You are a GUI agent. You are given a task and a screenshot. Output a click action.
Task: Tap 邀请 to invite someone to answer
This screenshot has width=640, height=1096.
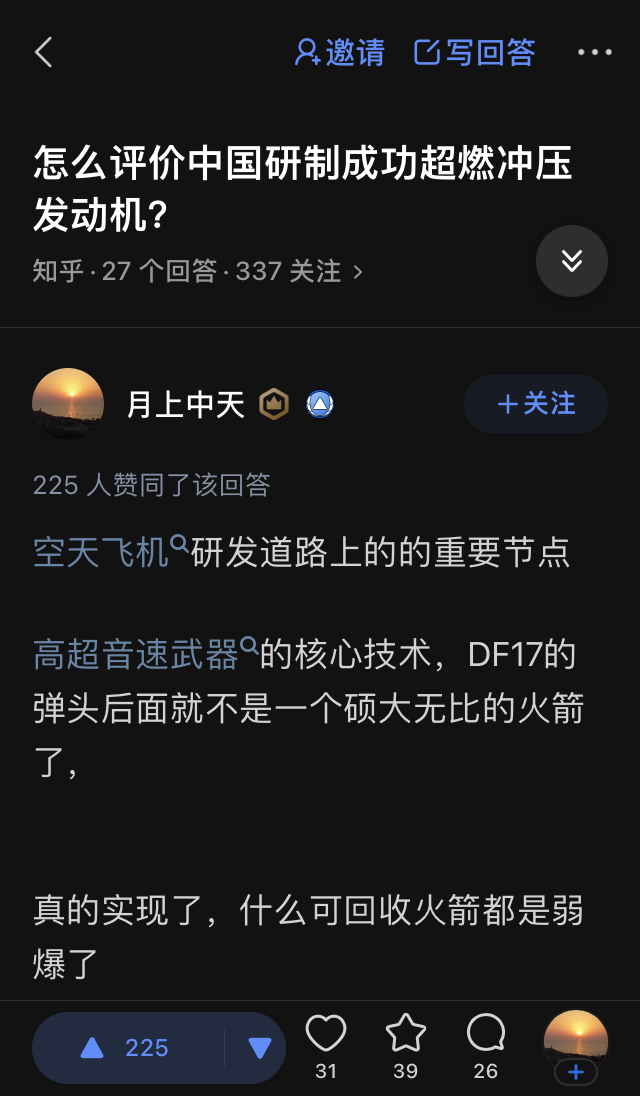pyautogui.click(x=340, y=52)
